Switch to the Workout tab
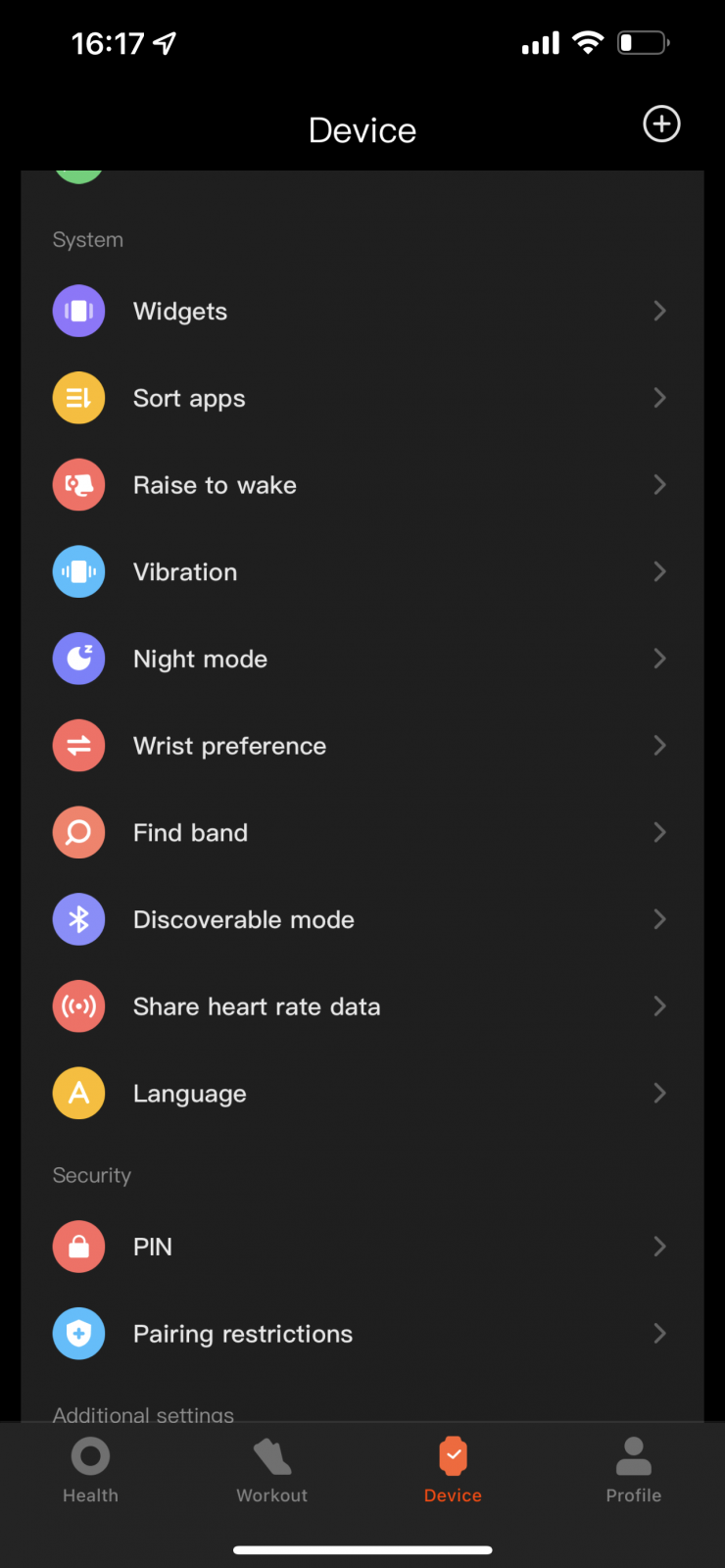Image resolution: width=725 pixels, height=1568 pixels. point(271,1471)
